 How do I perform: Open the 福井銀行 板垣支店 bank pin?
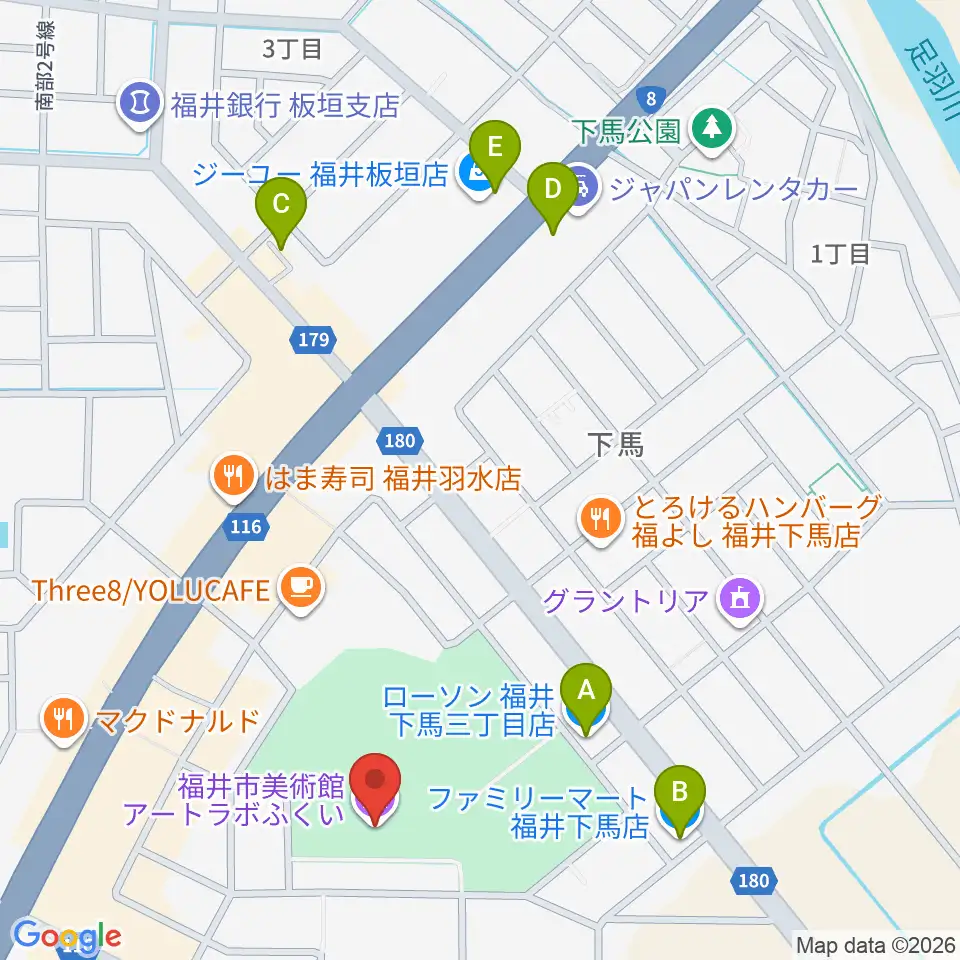(140, 104)
